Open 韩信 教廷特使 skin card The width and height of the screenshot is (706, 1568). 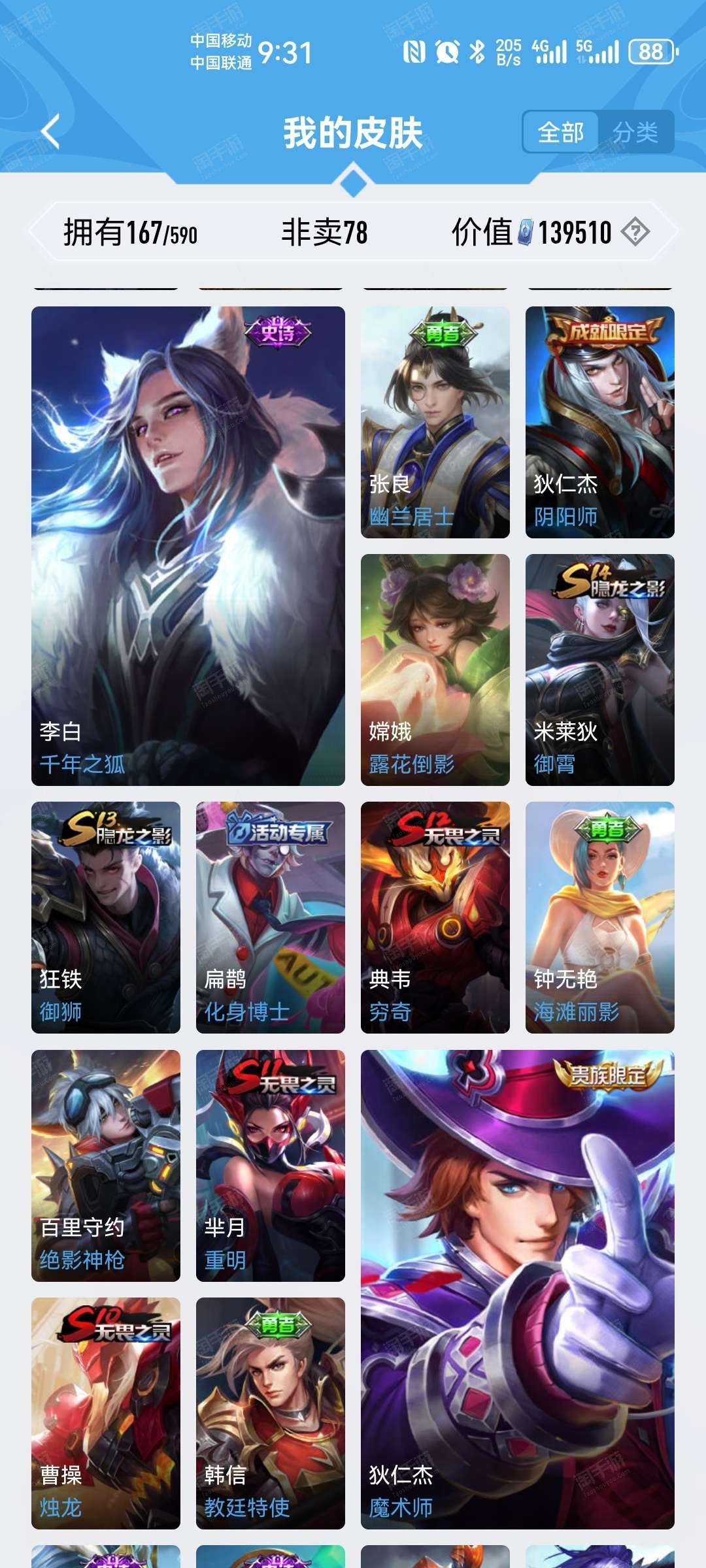click(271, 1413)
